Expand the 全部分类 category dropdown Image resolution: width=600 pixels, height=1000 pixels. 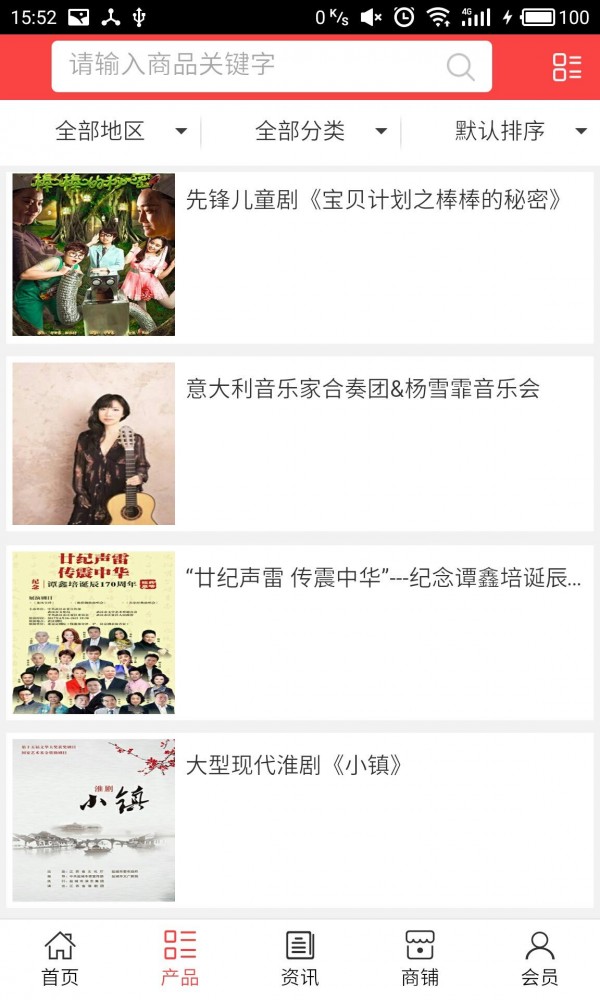click(320, 131)
